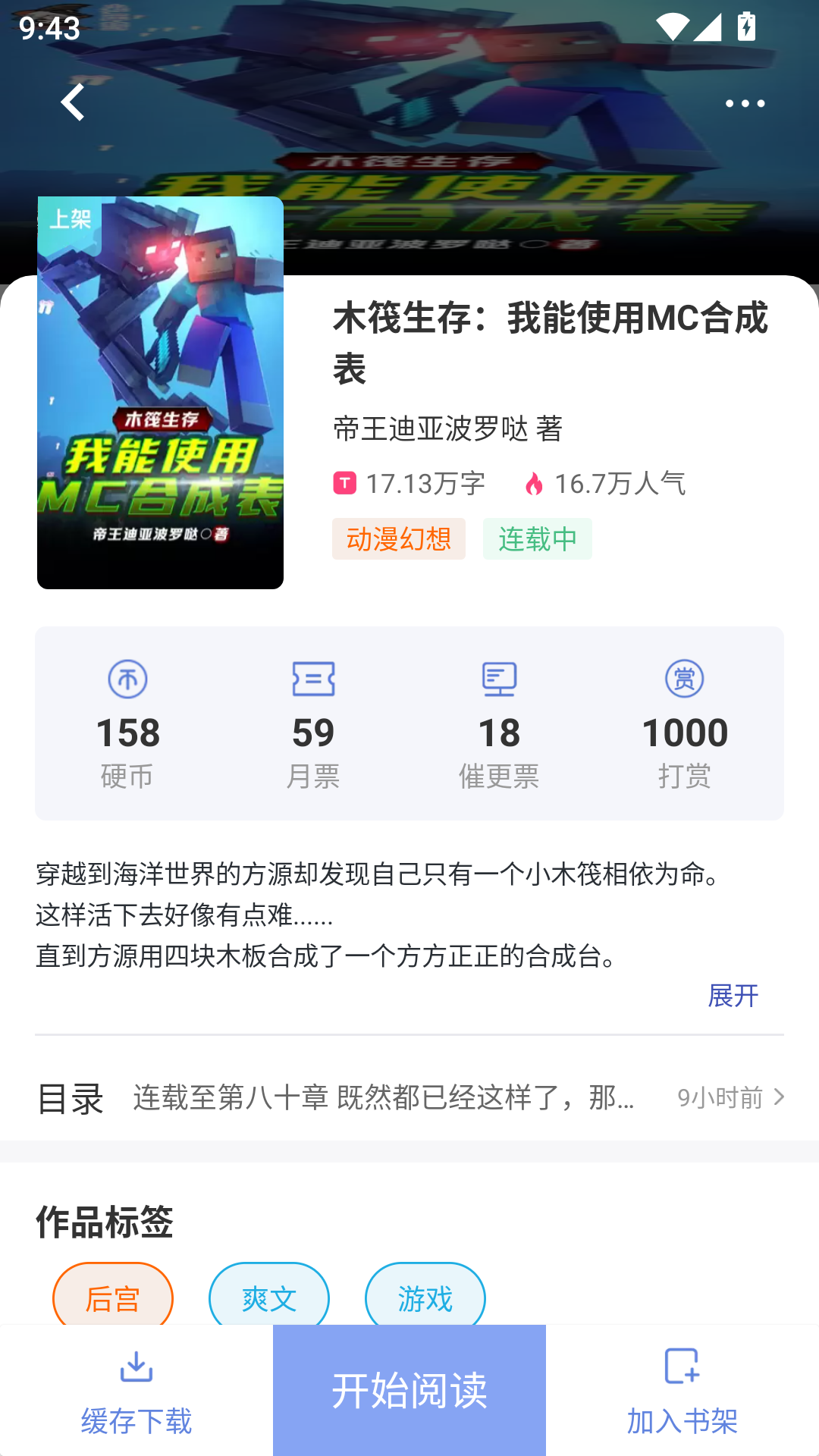Image resolution: width=819 pixels, height=1456 pixels.
Task: Click the 打赏 reward icon
Action: tap(686, 680)
